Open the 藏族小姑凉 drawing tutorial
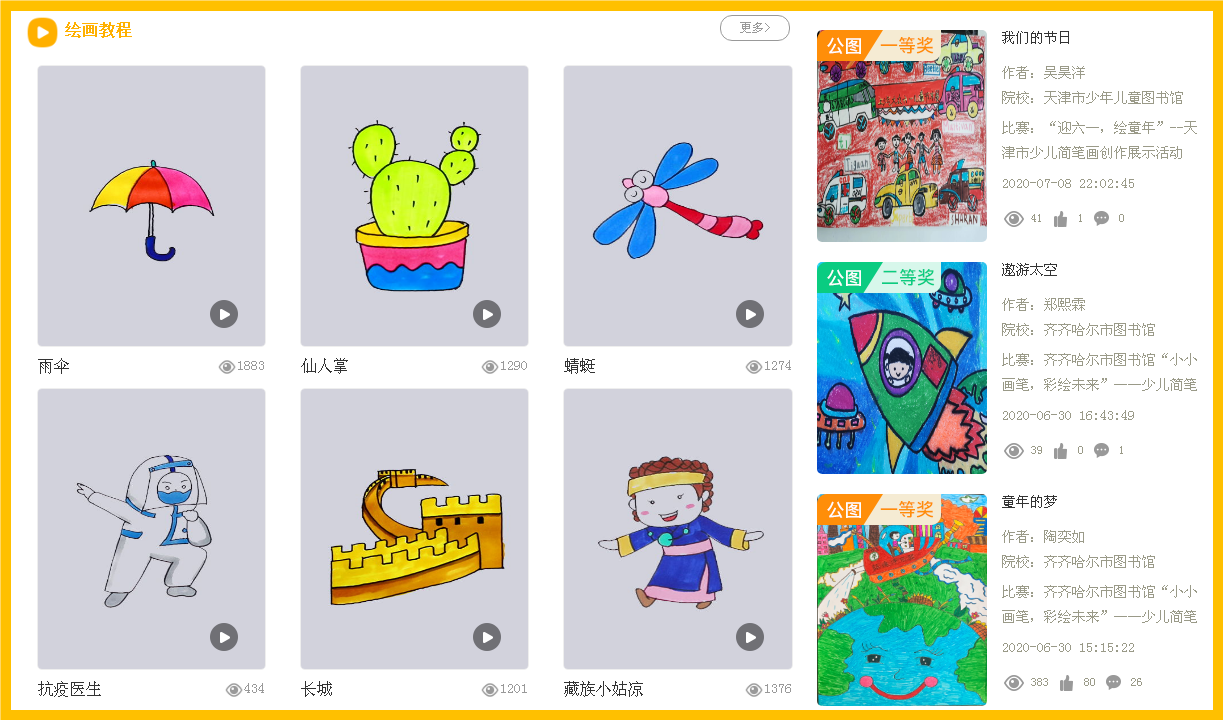 pyautogui.click(x=677, y=529)
